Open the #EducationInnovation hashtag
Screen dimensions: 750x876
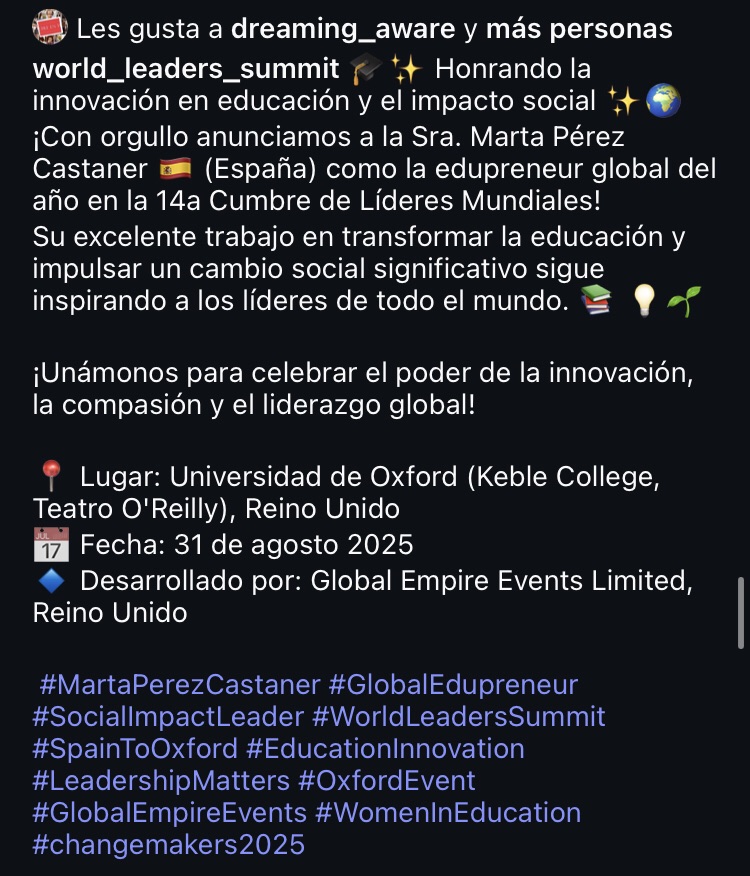coord(385,748)
